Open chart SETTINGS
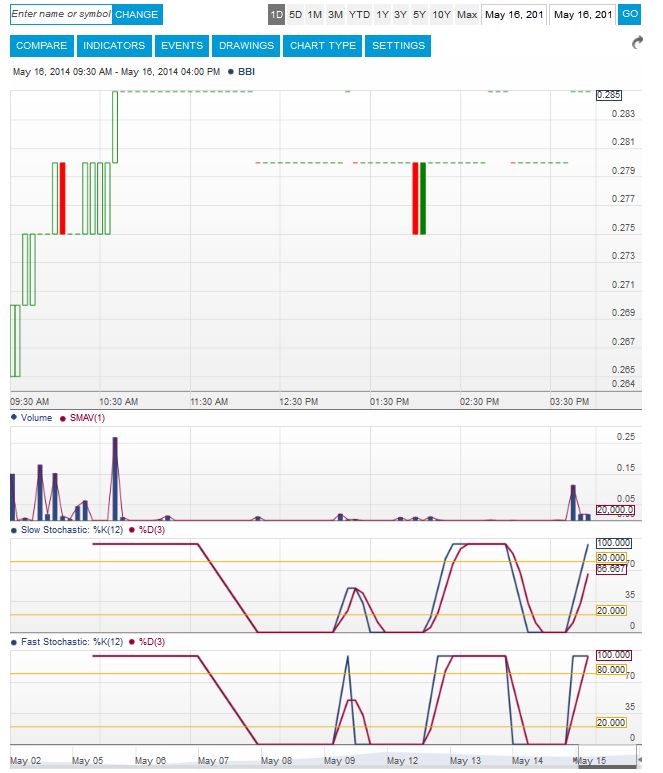 (398, 46)
